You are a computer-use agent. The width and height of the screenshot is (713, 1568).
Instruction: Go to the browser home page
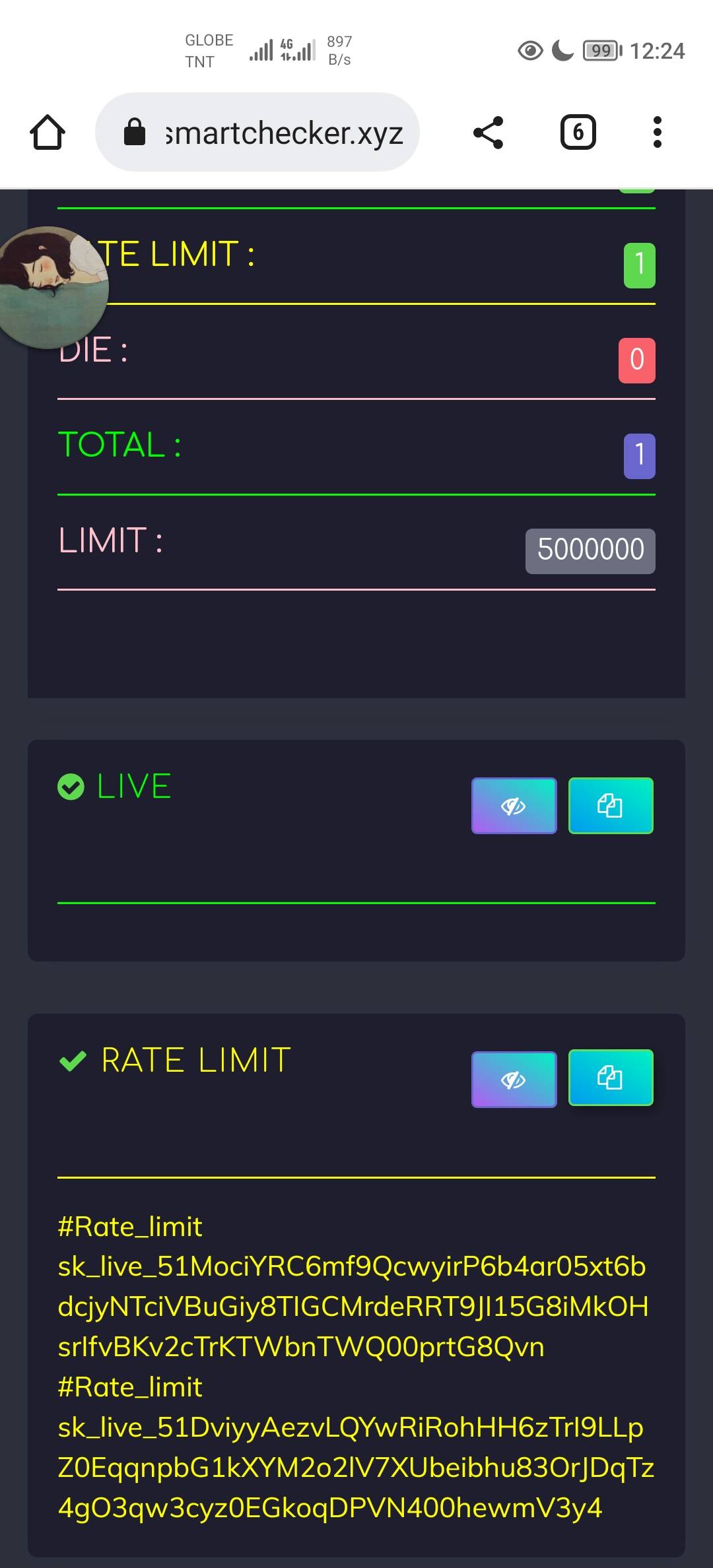coord(48,133)
